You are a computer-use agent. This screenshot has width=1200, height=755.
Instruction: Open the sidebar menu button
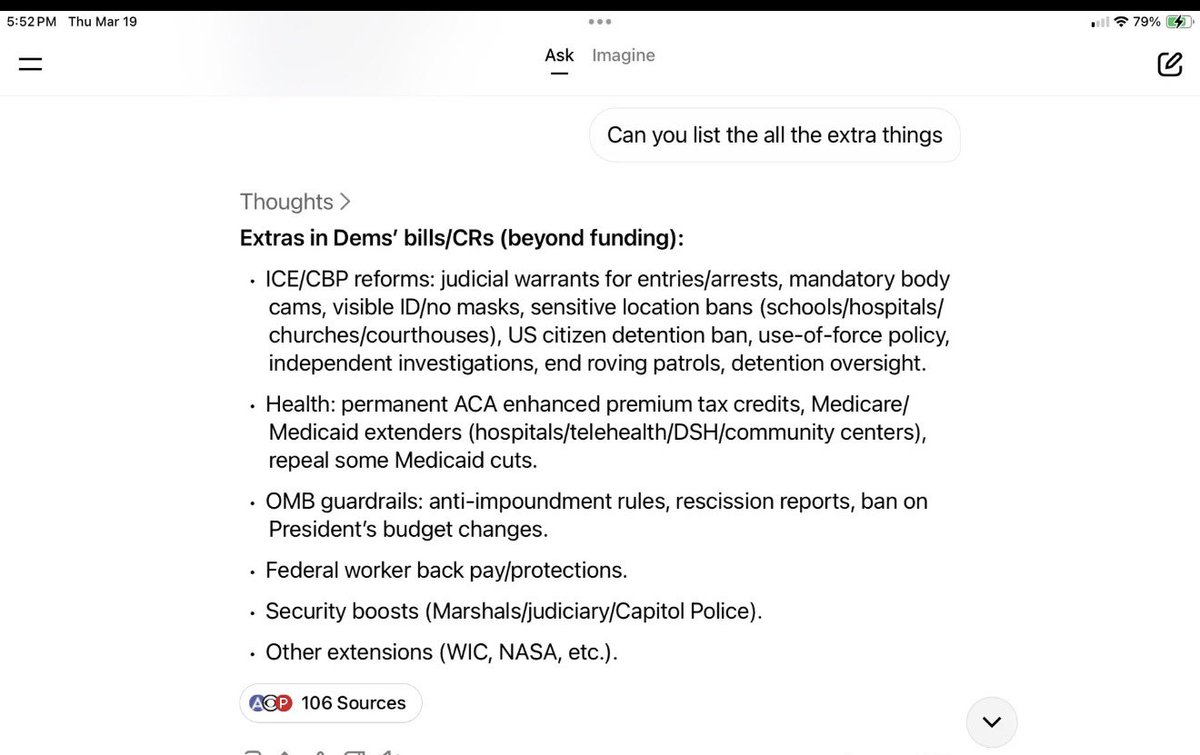click(30, 63)
